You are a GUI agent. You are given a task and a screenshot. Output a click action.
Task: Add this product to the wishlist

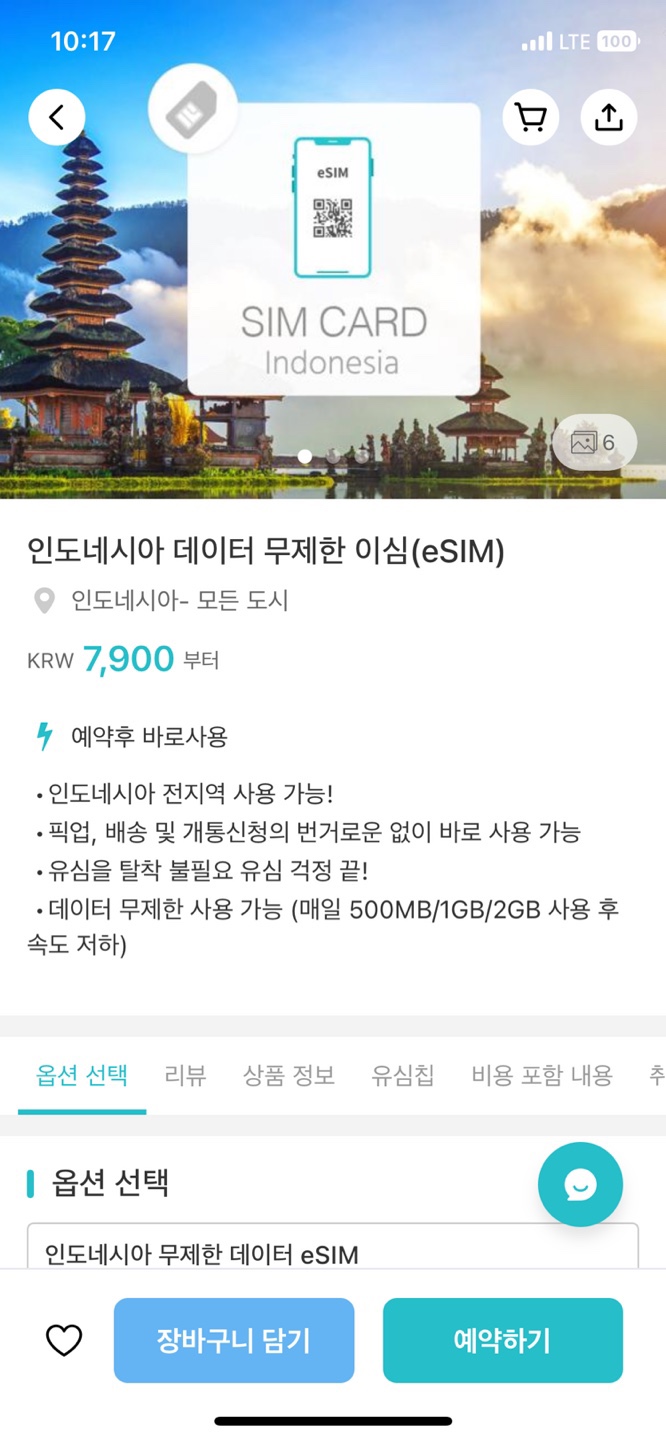64,1340
